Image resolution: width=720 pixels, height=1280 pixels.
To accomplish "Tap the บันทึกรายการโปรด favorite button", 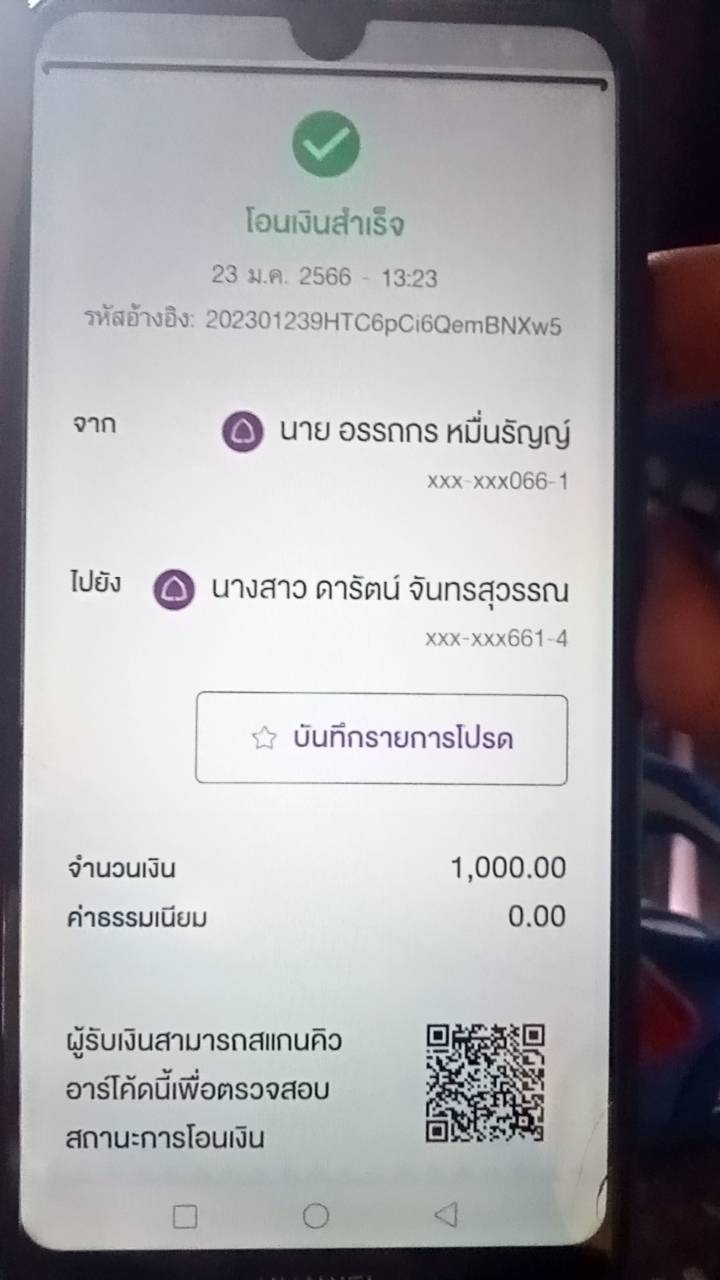I will click(x=381, y=739).
